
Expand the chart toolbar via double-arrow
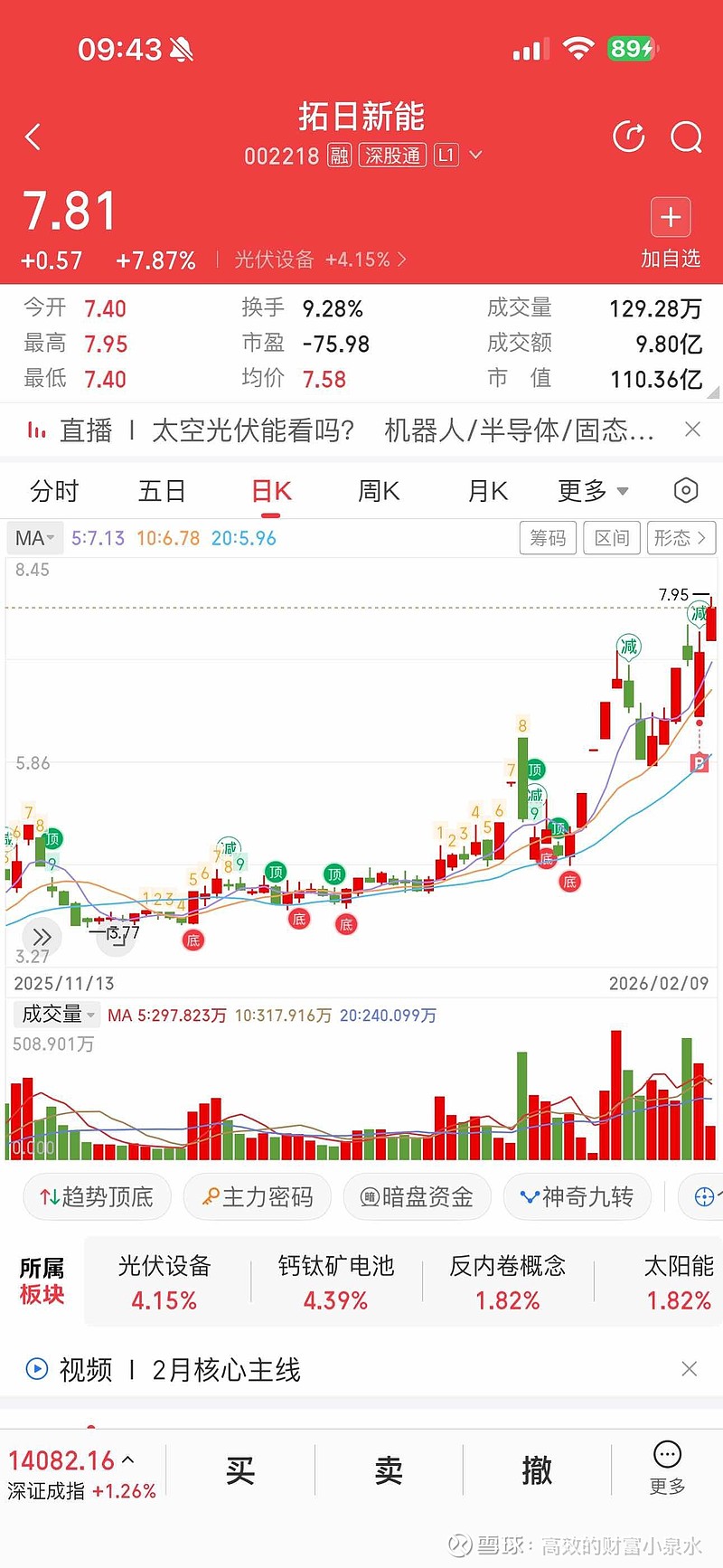click(x=40, y=938)
